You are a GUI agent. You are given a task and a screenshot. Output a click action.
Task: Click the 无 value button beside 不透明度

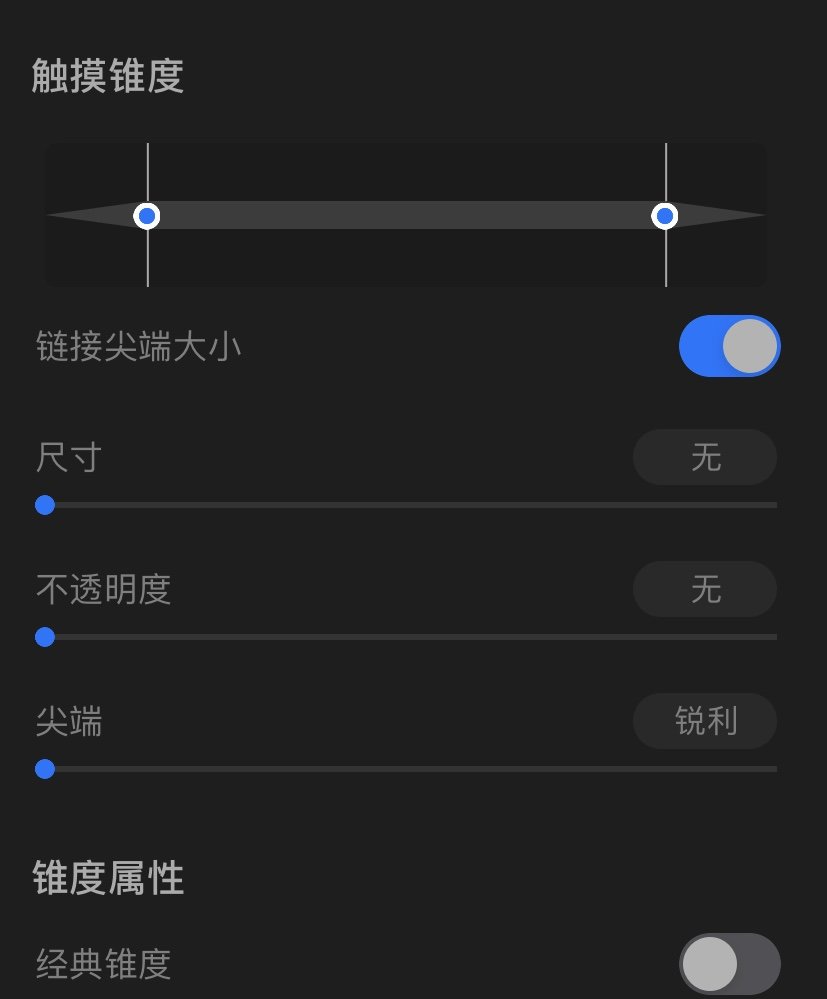(705, 590)
